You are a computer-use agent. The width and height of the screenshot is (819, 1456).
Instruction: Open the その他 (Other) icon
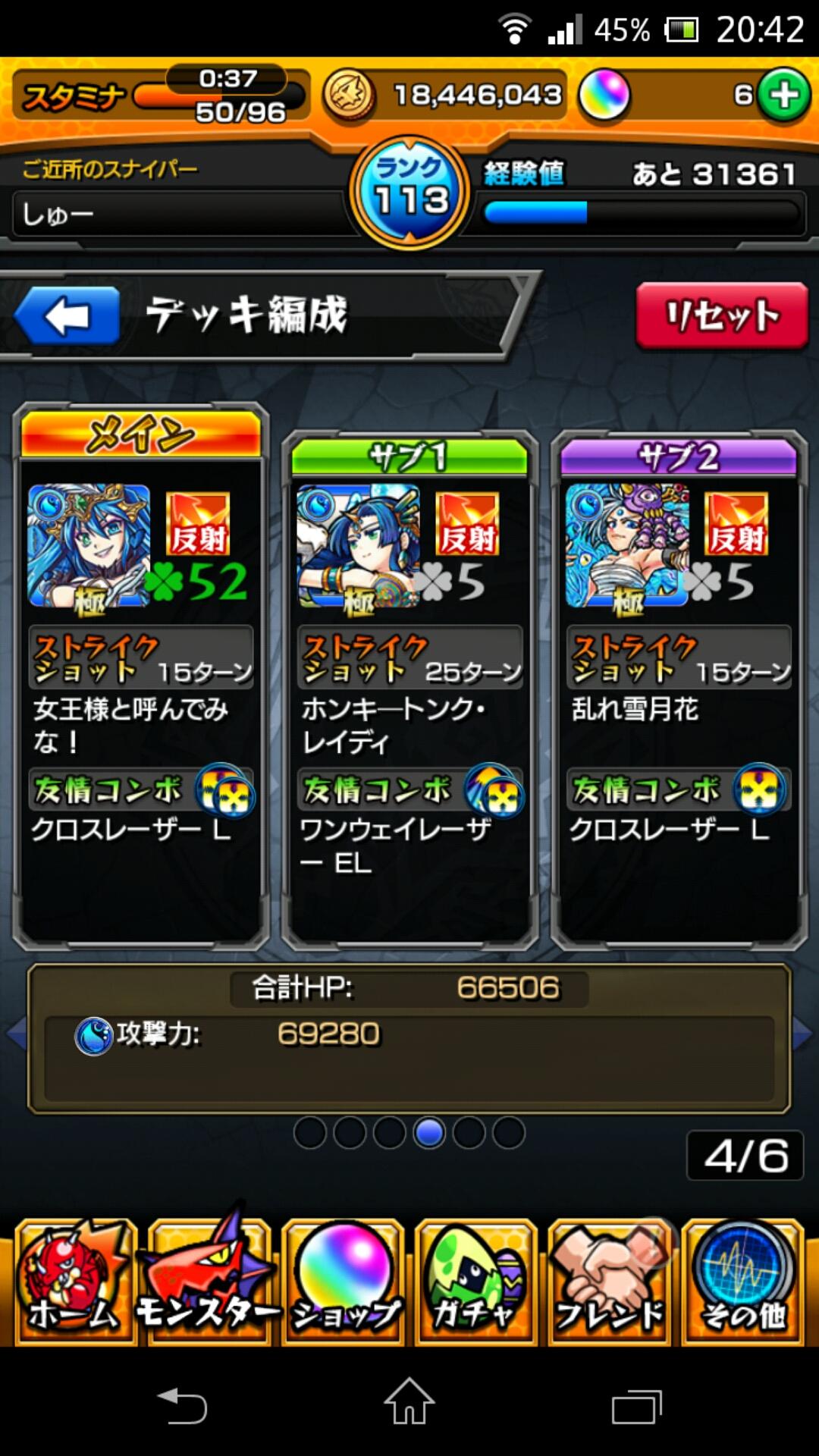(743, 1282)
